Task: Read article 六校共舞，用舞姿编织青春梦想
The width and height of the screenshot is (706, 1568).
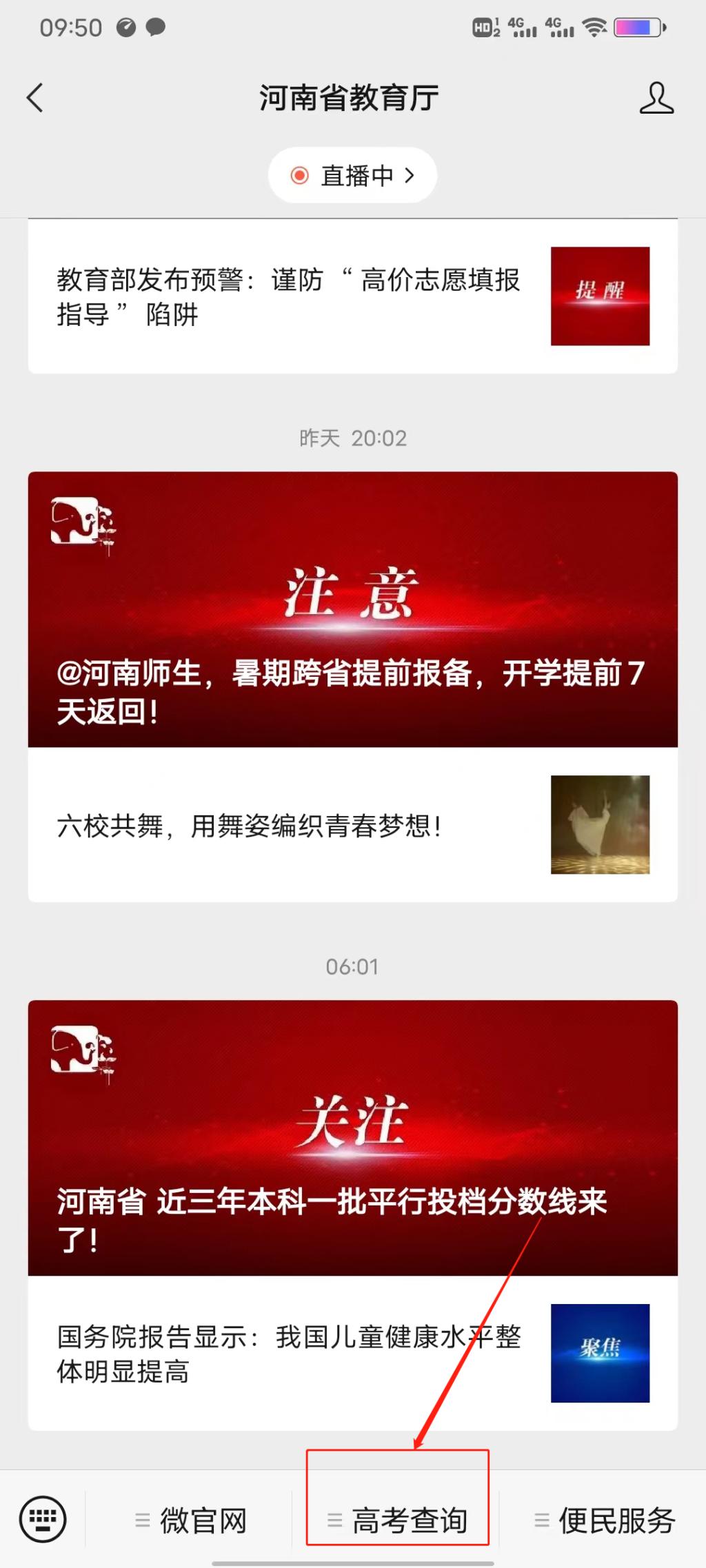Action: coord(290,825)
